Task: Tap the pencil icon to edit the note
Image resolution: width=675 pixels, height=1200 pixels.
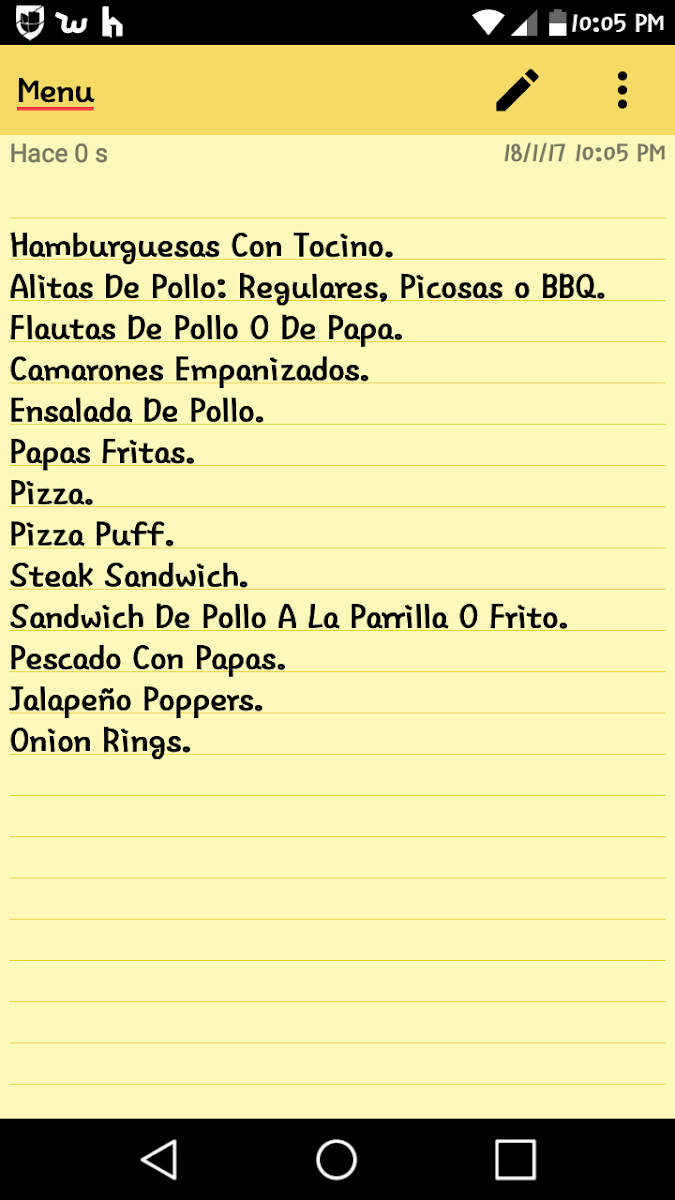Action: tap(517, 91)
